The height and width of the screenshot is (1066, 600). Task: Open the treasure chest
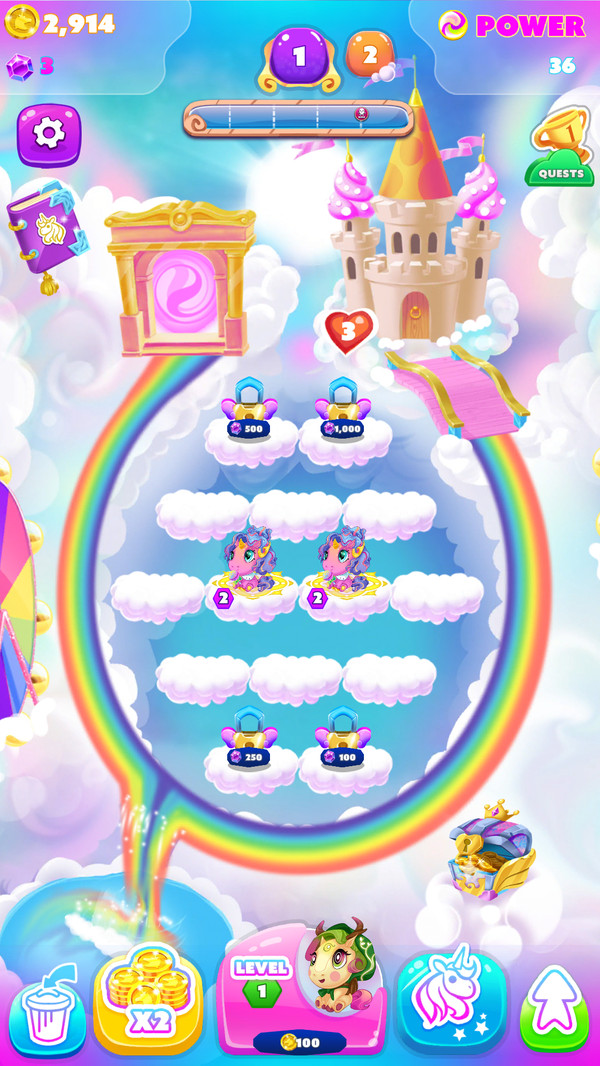click(490, 850)
